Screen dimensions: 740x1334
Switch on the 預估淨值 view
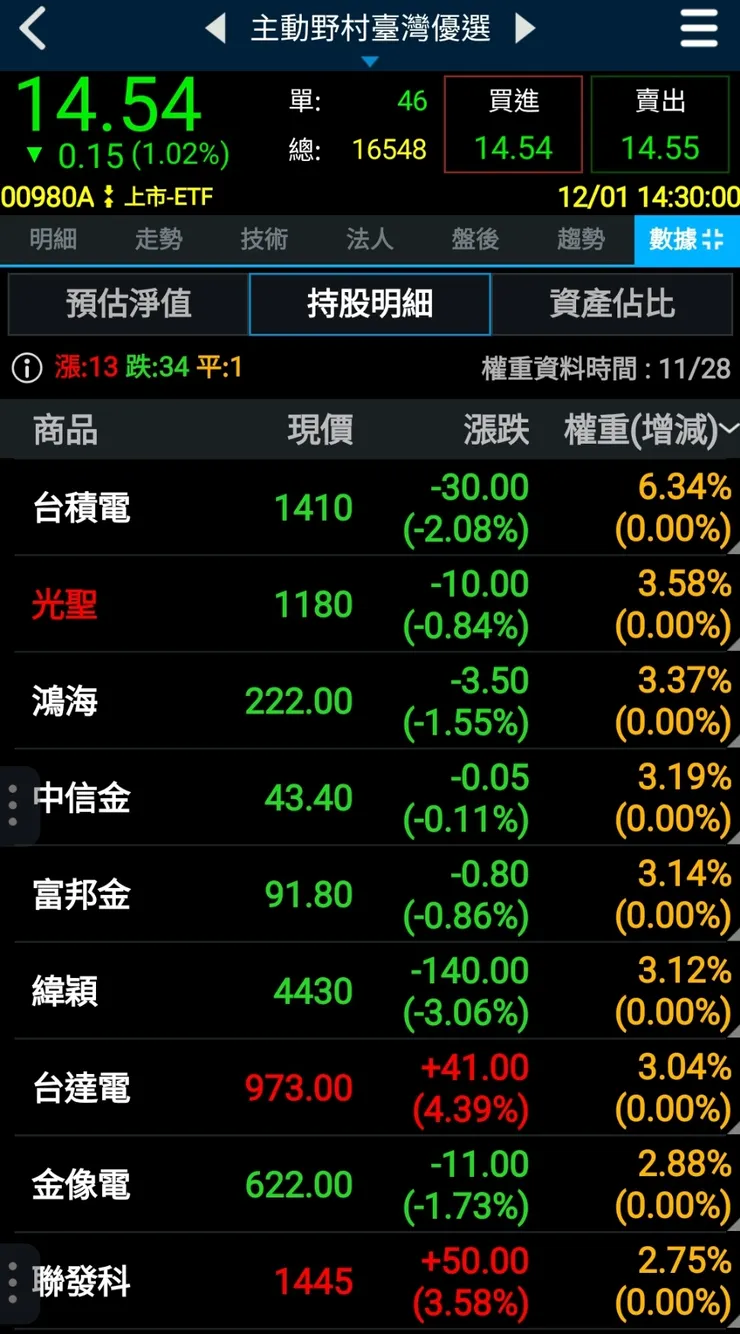pyautogui.click(x=128, y=305)
